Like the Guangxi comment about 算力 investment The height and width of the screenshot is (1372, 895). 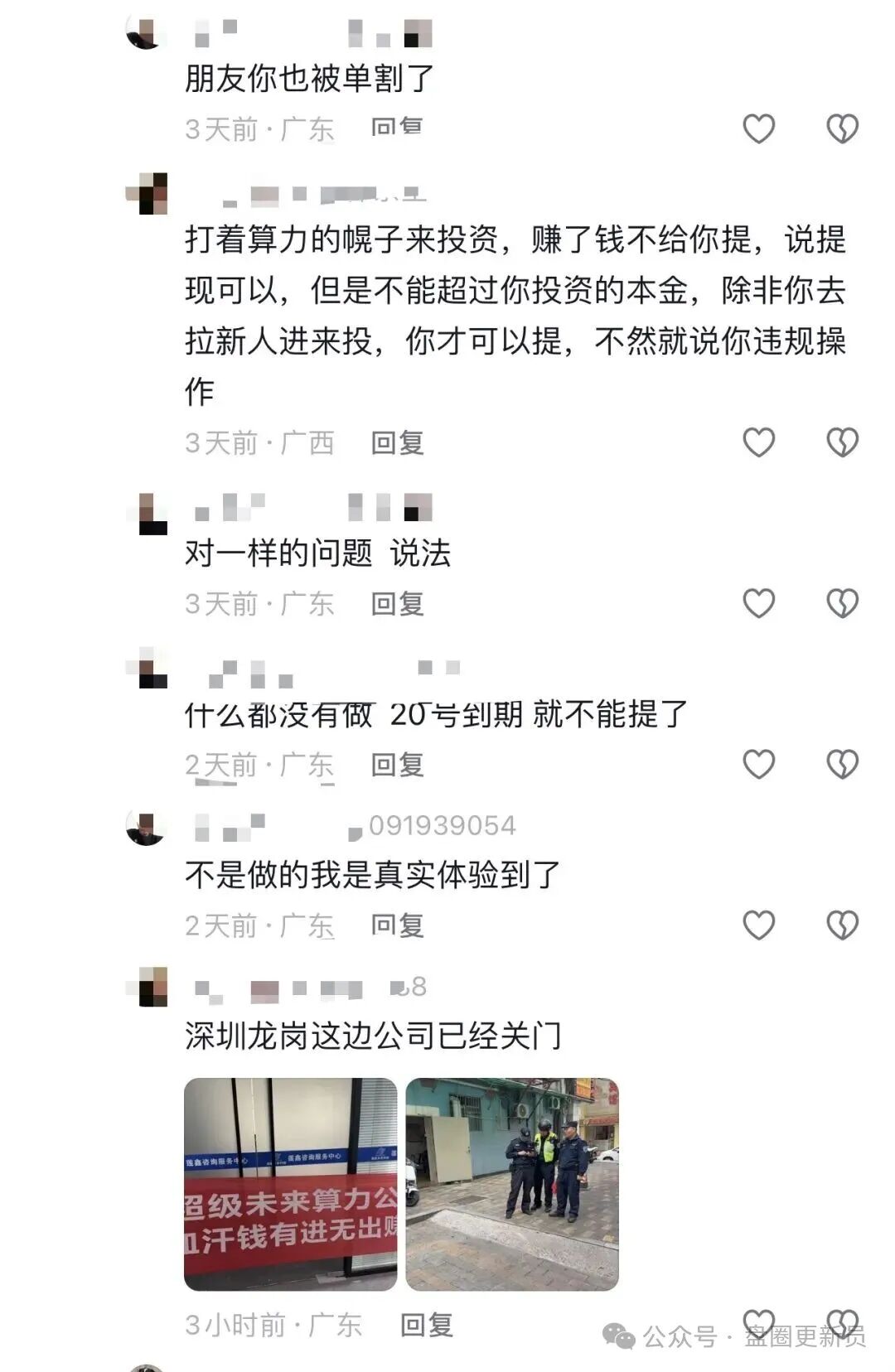758,442
